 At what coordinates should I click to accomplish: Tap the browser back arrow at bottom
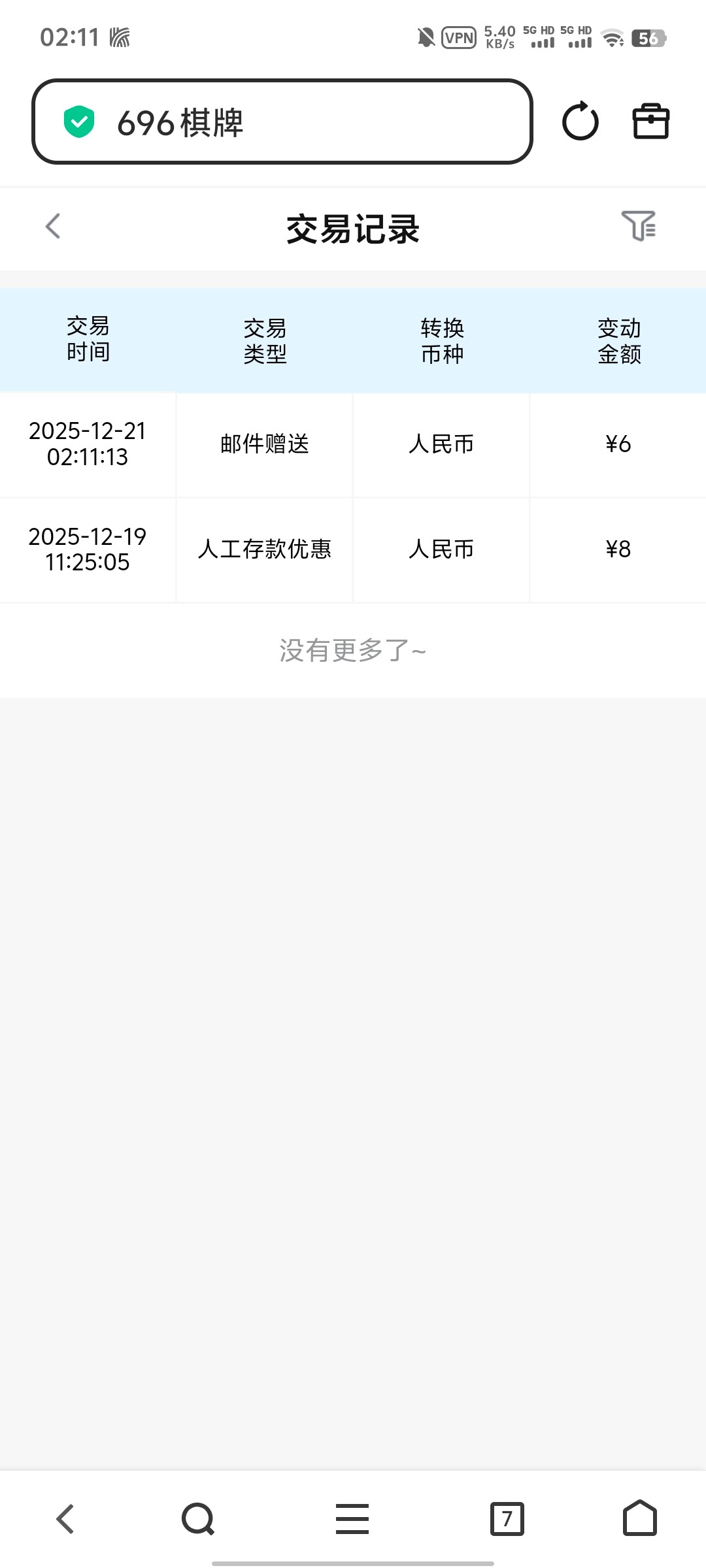coord(65,1519)
